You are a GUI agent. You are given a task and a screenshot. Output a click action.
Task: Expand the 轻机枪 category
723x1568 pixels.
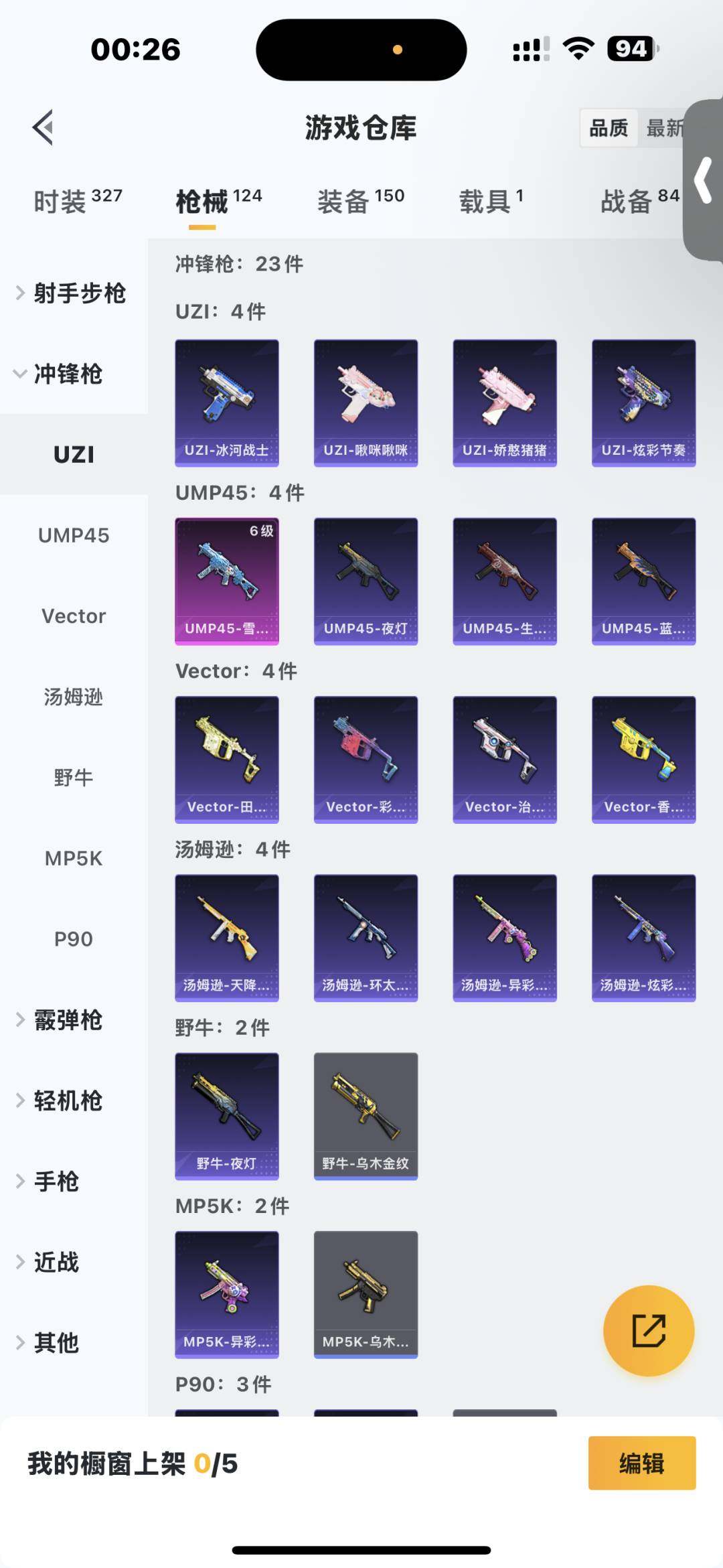67,1100
